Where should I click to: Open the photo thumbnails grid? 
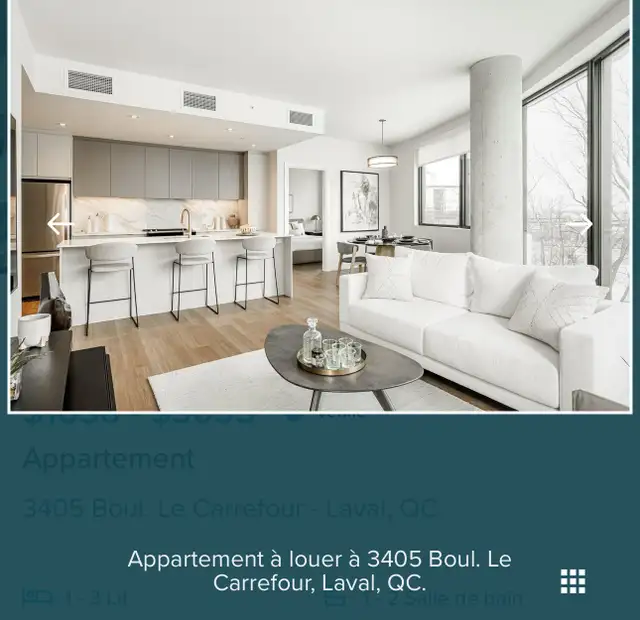pos(573,581)
